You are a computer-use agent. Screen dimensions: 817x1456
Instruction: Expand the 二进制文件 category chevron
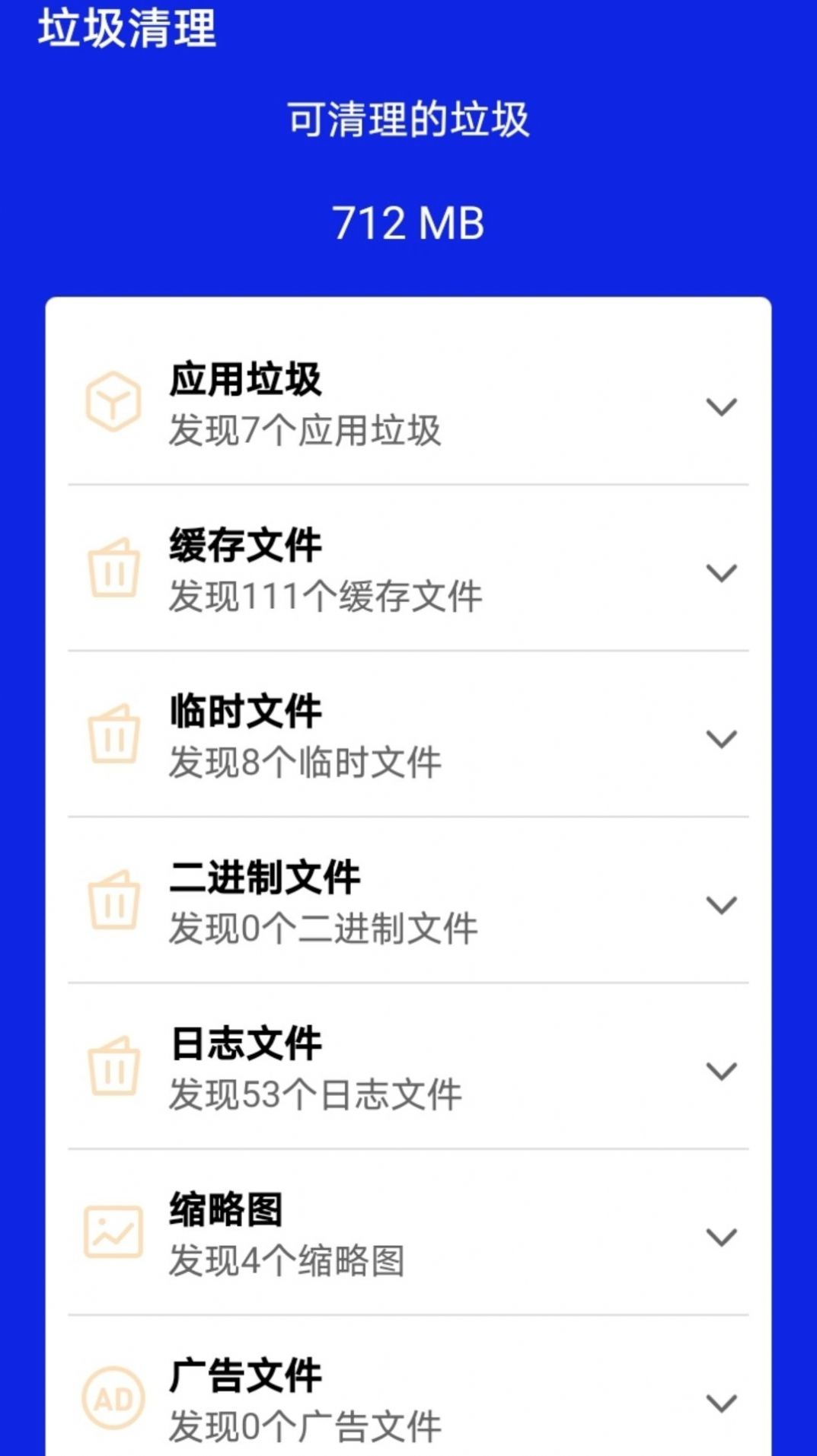[722, 906]
